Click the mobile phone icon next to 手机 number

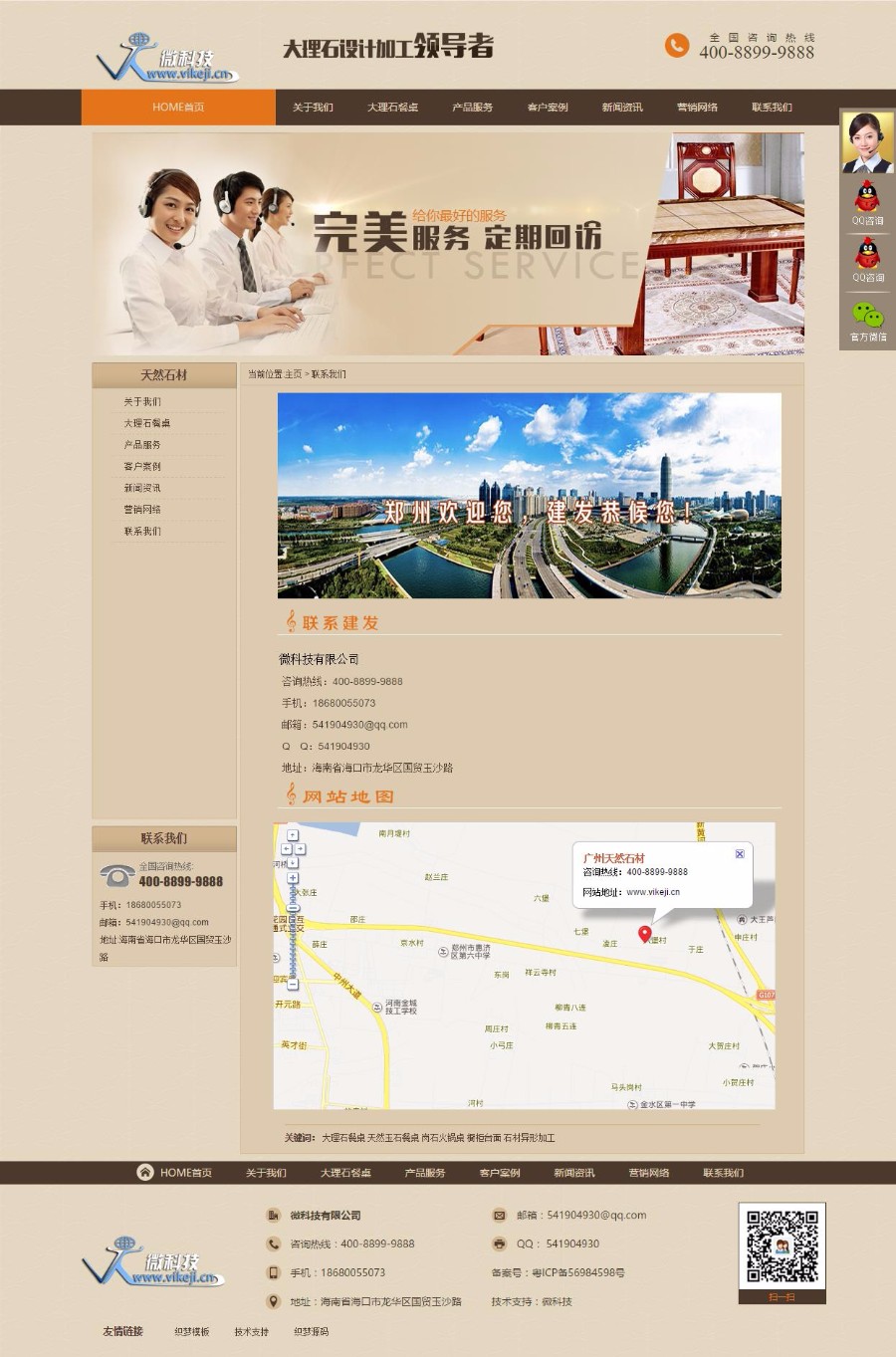coord(272,1271)
